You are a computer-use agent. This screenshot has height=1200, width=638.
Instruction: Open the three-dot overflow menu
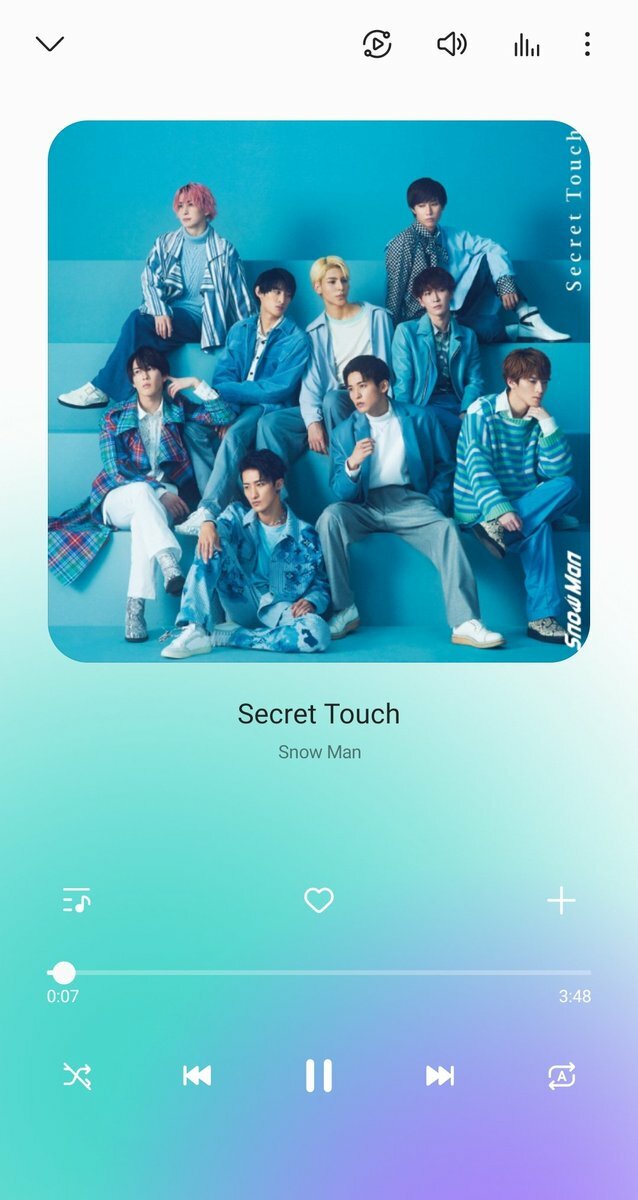click(x=587, y=44)
